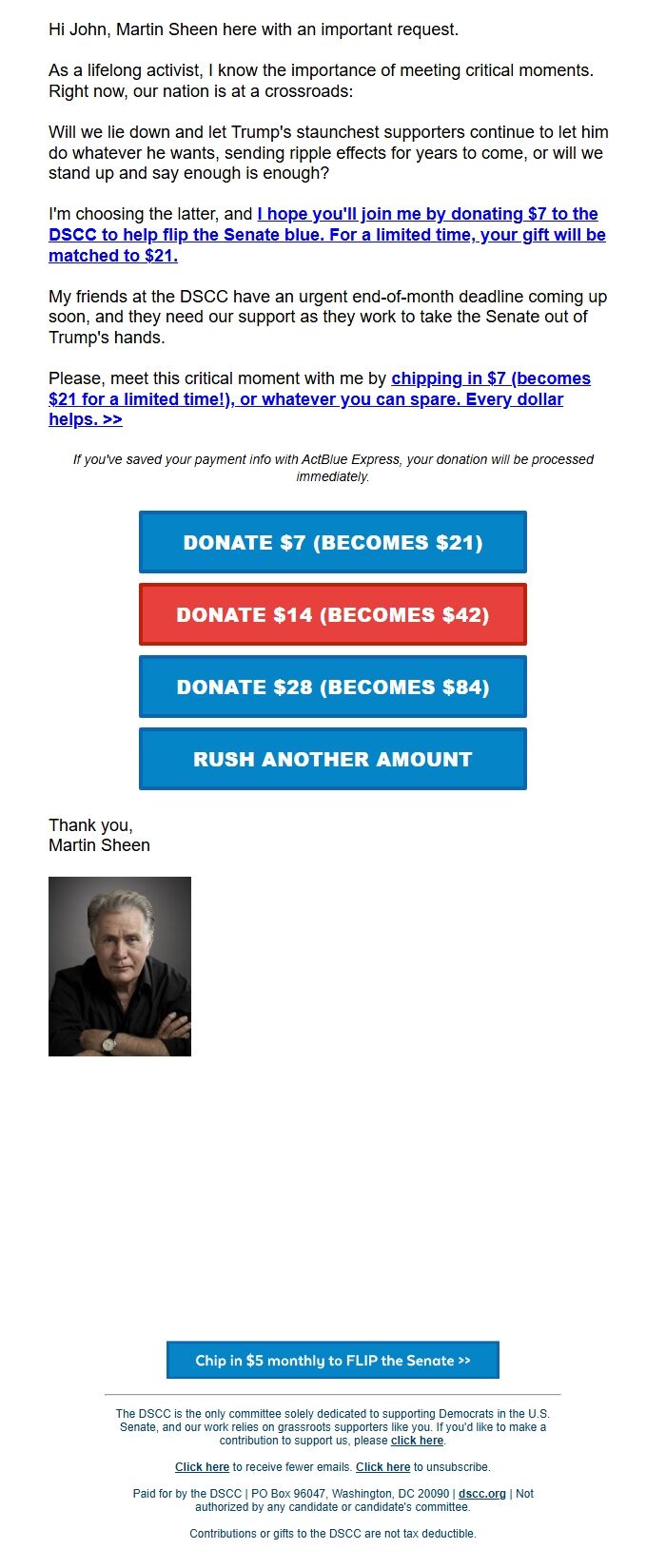The image size is (666, 1568).
Task: Chip in $5 monthly to flip the Senate
Action: click(x=333, y=1360)
